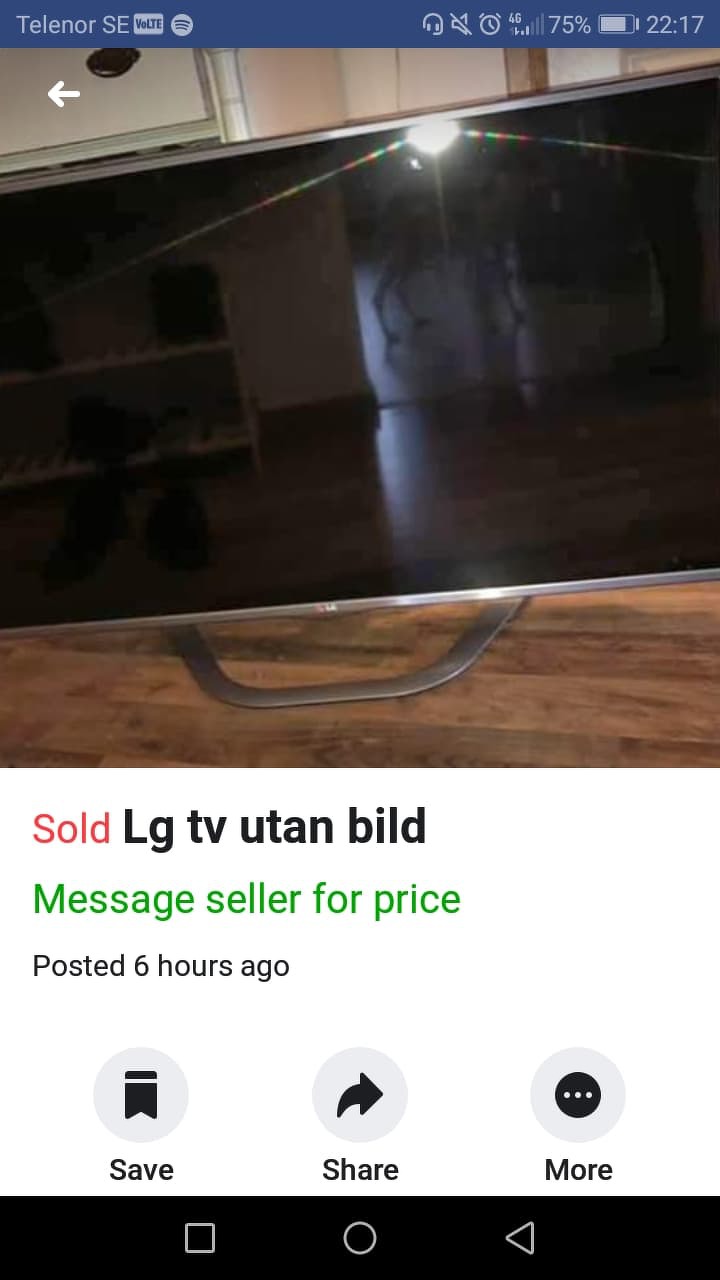Viewport: 720px width, 1280px height.
Task: Open the recent apps overview
Action: pos(200,1238)
